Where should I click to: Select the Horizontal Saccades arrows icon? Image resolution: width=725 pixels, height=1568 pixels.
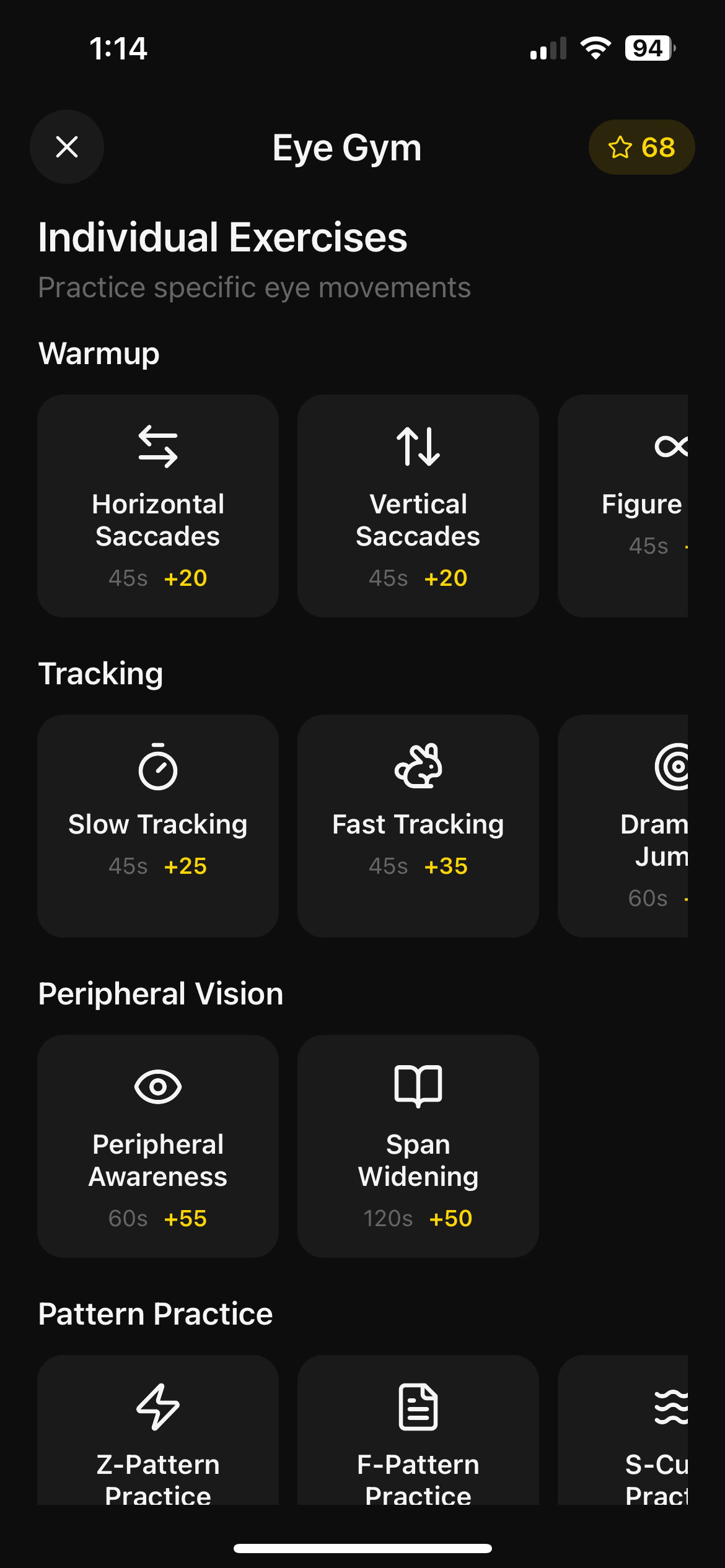pyautogui.click(x=157, y=447)
